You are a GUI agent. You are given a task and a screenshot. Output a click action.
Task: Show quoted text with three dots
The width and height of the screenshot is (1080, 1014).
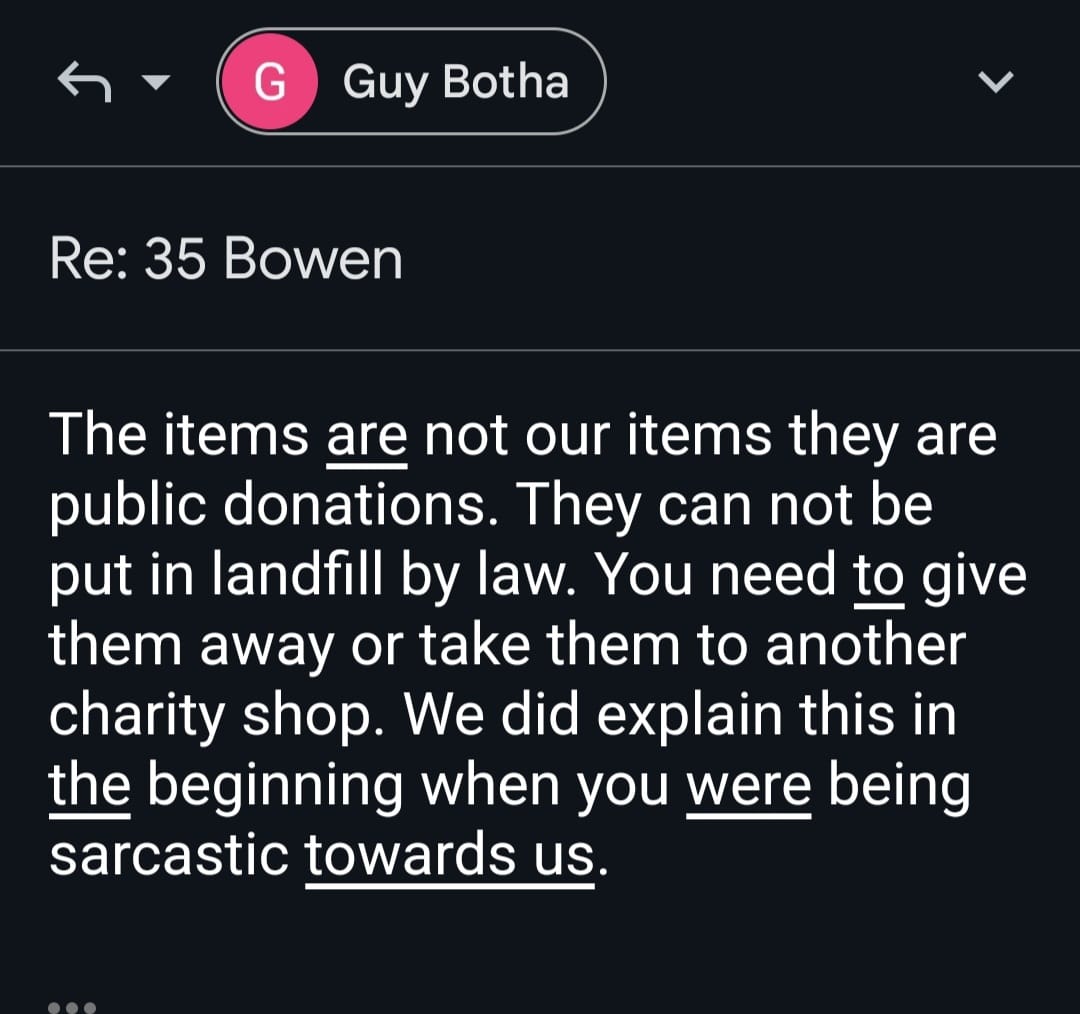[72, 1005]
